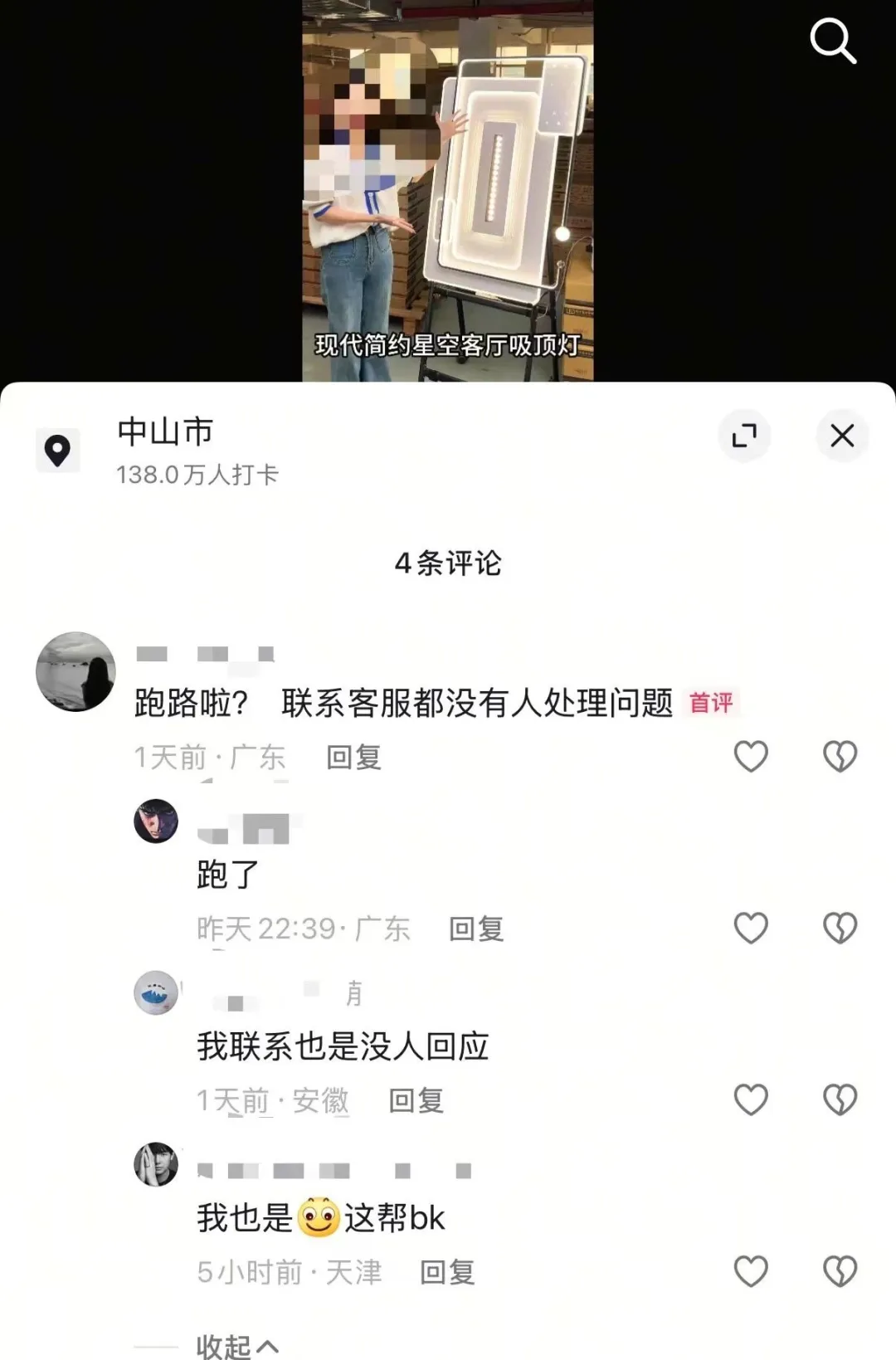Image resolution: width=896 pixels, height=1360 pixels.
Task: Dislike the comment "跑路啦? 联系客服都没有人处理问题"
Action: (x=840, y=756)
